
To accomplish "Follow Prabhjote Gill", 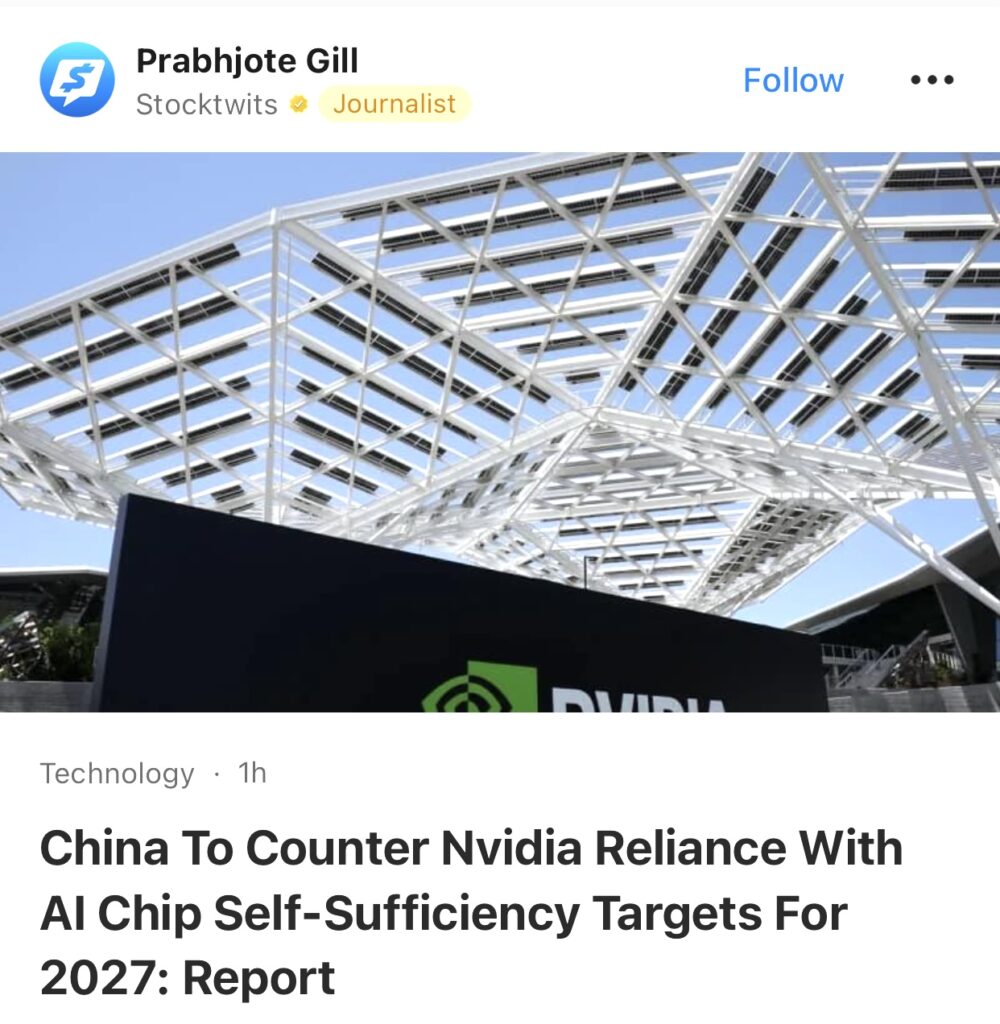I will 793,80.
